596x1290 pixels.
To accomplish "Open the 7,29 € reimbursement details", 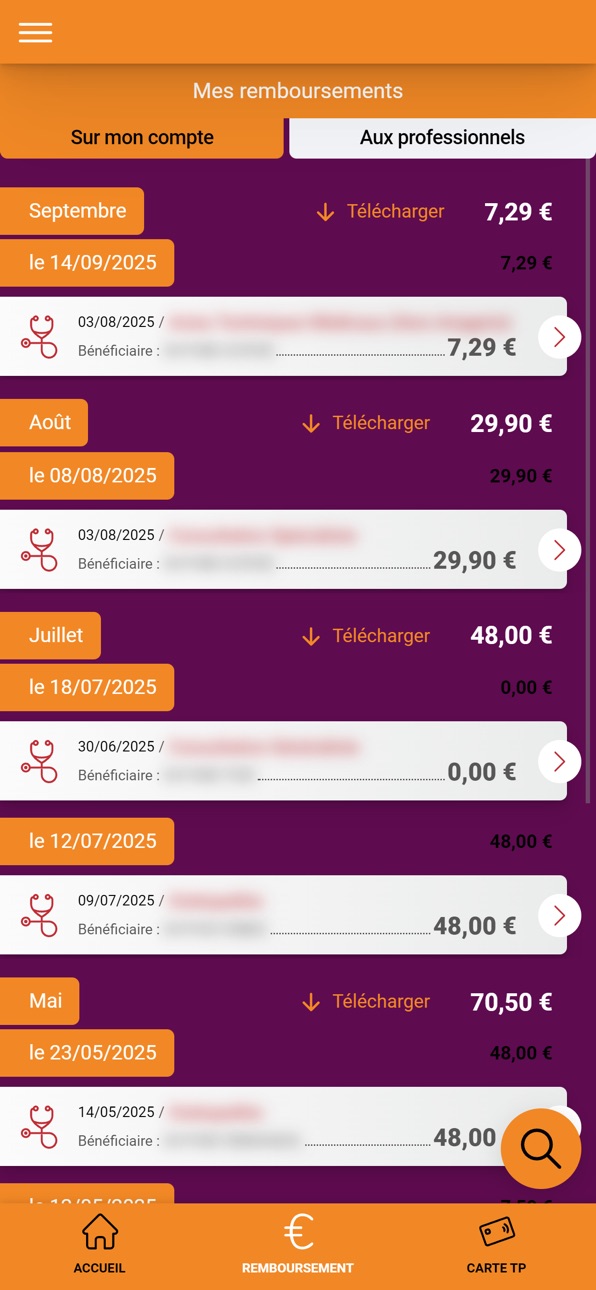I will tap(283, 336).
